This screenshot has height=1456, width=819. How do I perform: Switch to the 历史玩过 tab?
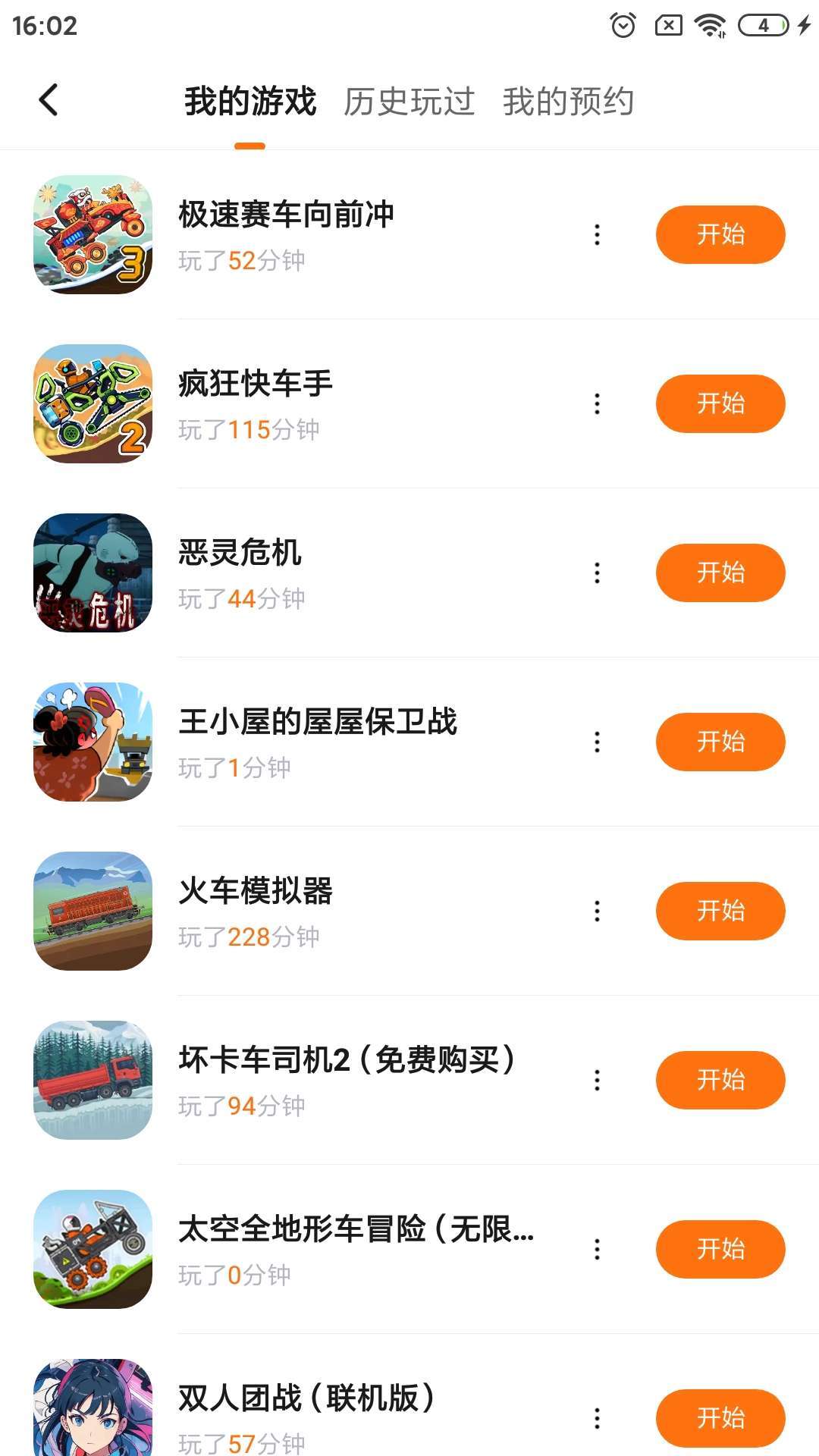point(409,102)
